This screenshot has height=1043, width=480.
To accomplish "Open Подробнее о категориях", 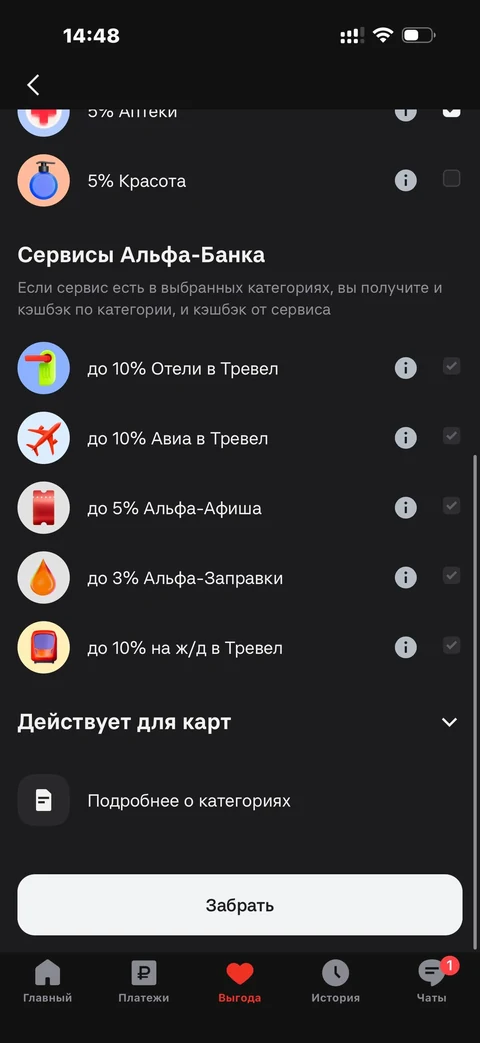I will click(239, 800).
